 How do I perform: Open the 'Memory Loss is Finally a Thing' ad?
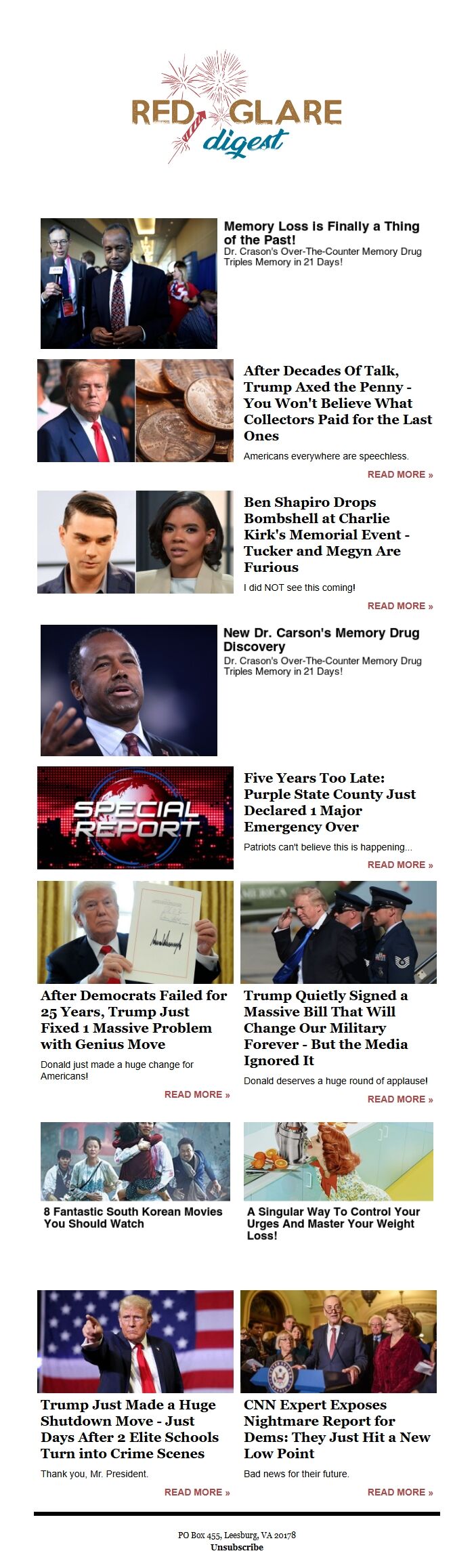click(321, 232)
